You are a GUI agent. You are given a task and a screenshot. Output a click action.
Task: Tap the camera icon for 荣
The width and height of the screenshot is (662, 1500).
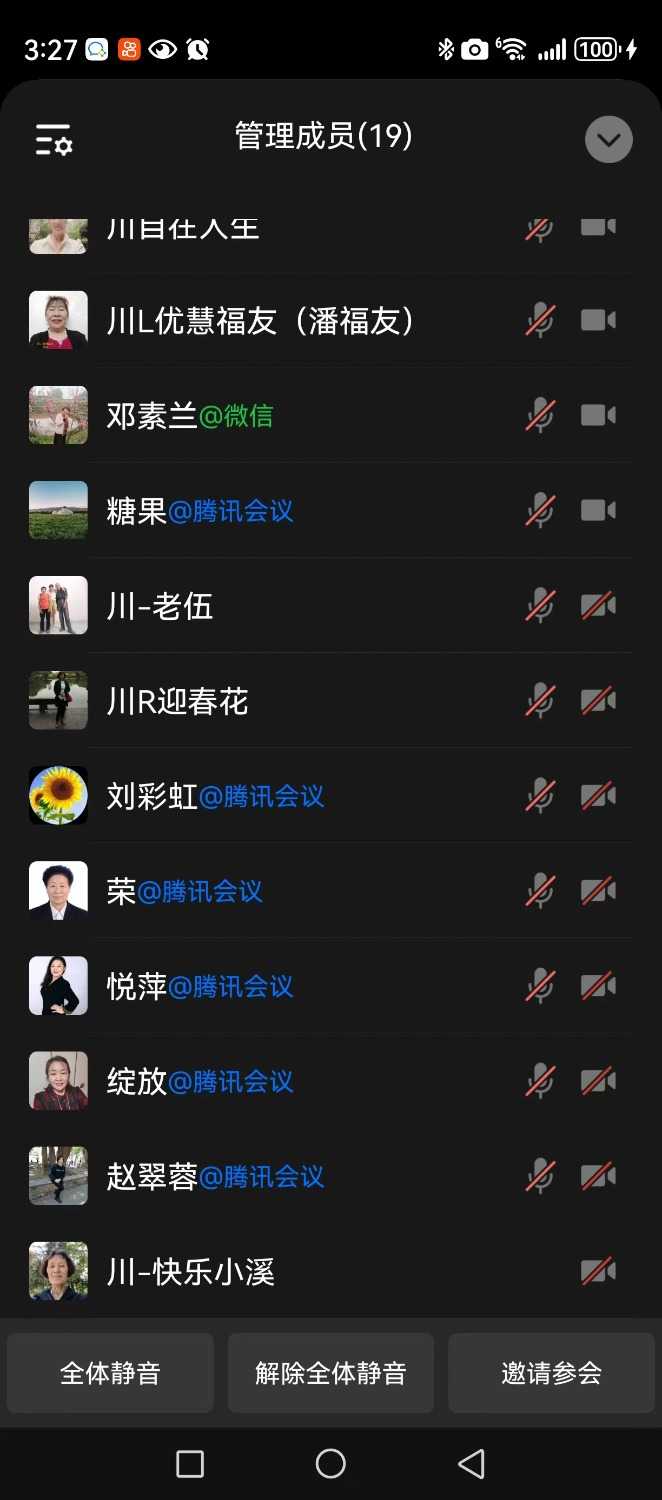(x=598, y=891)
